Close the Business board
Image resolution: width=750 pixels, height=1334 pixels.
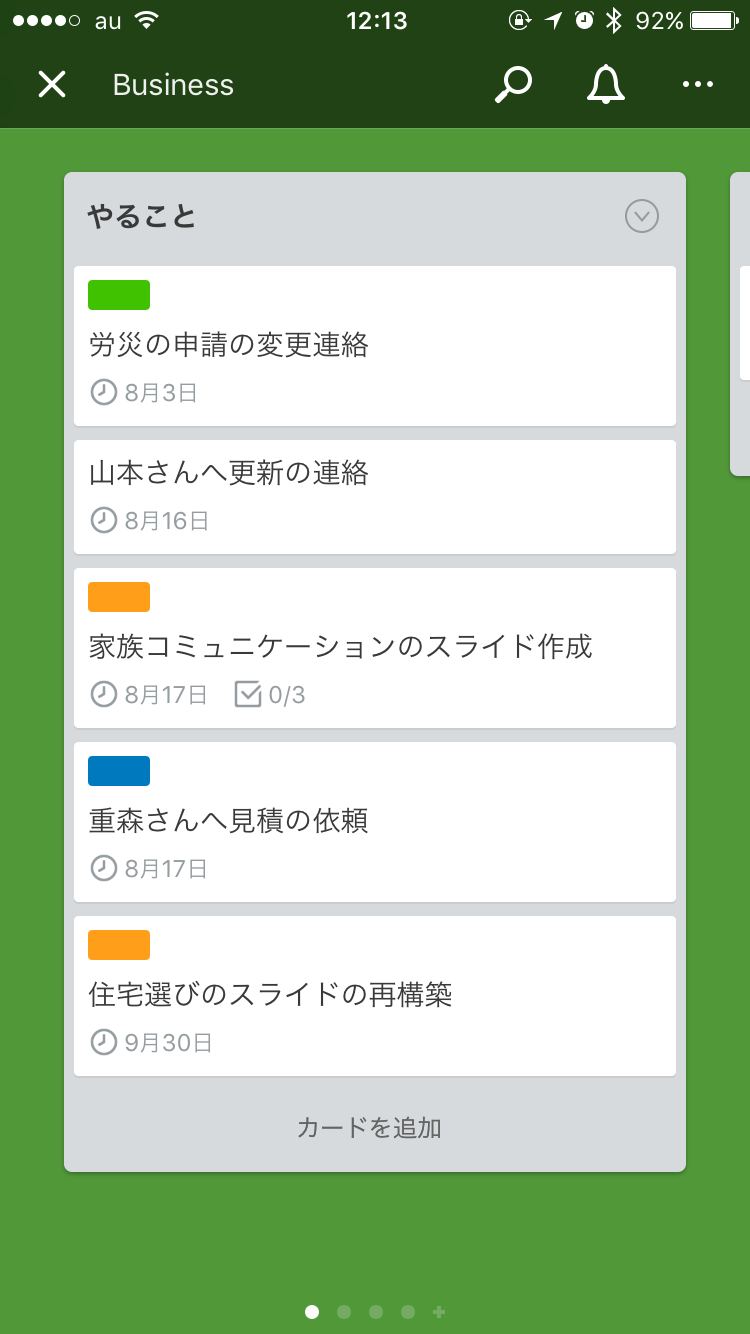[x=52, y=85]
